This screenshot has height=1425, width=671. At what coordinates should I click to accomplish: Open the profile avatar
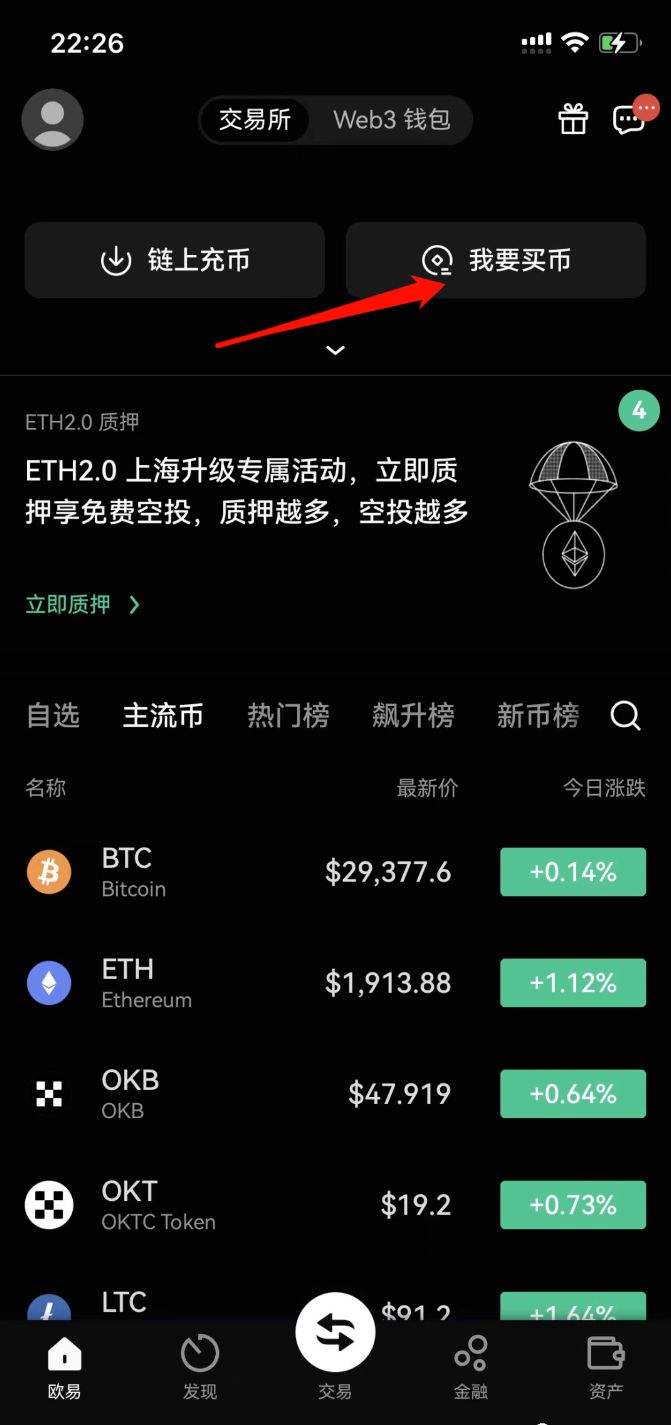(x=52, y=120)
